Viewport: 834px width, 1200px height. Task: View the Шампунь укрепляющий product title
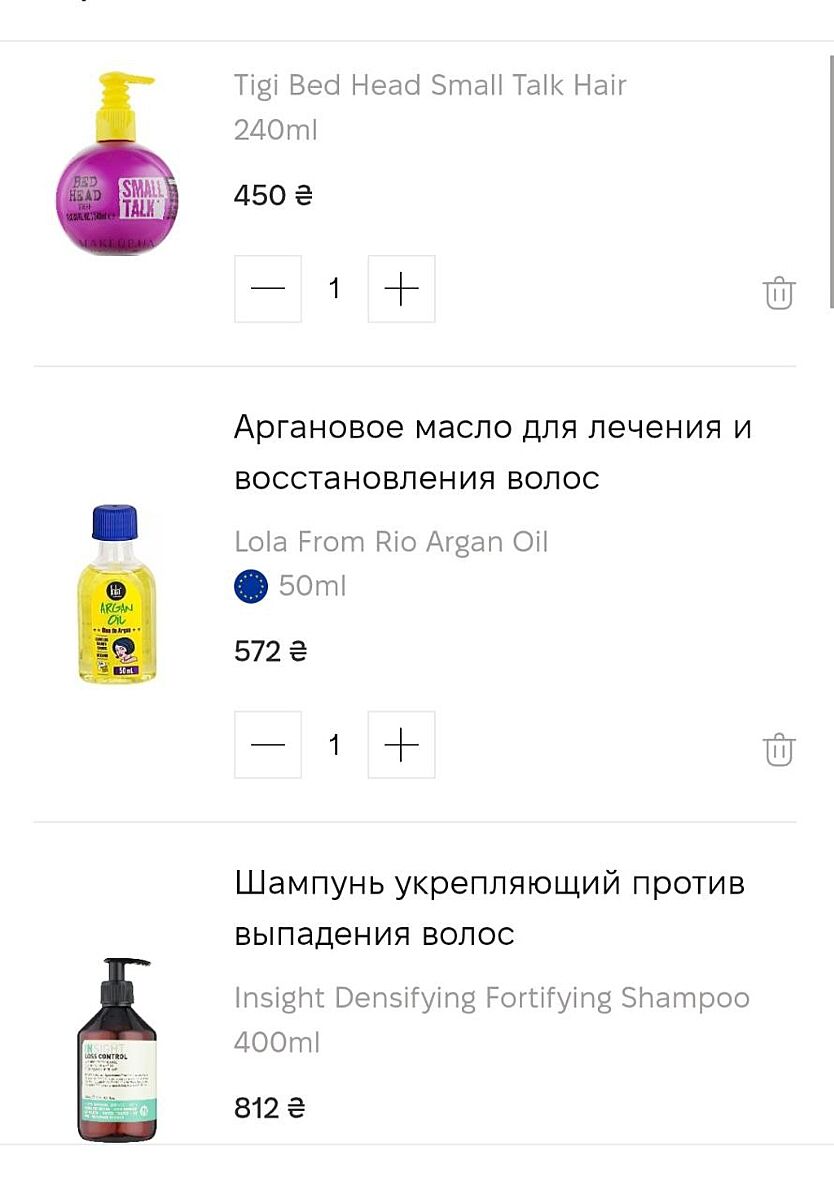489,908
